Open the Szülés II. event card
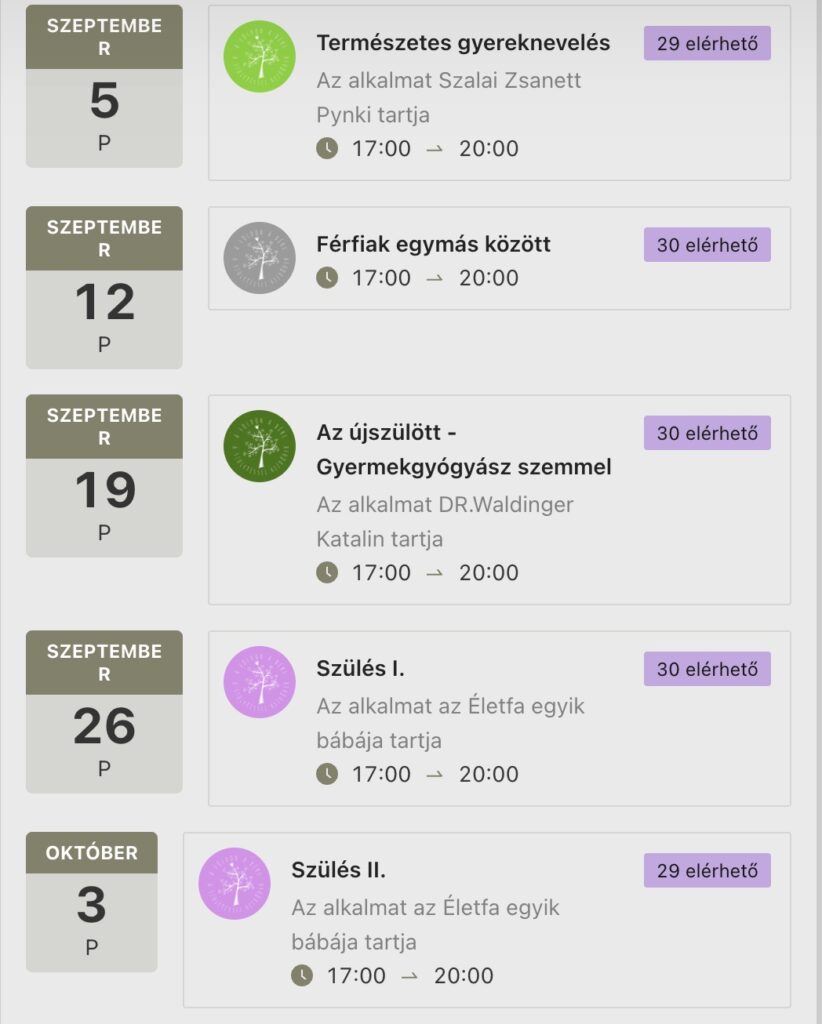The height and width of the screenshot is (1024, 822). coord(338,870)
